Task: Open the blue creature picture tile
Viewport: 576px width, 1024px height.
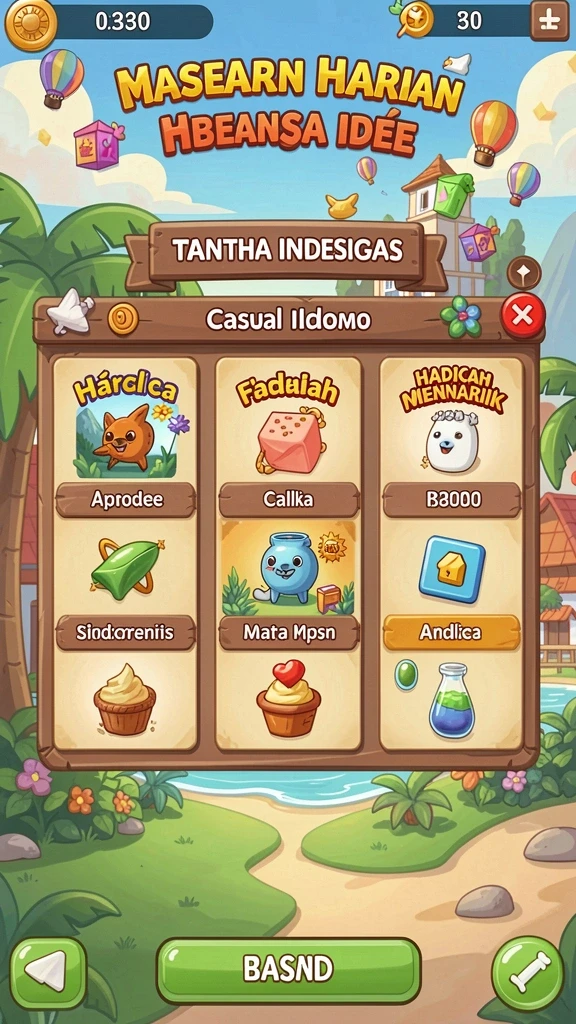Action: coord(288,567)
